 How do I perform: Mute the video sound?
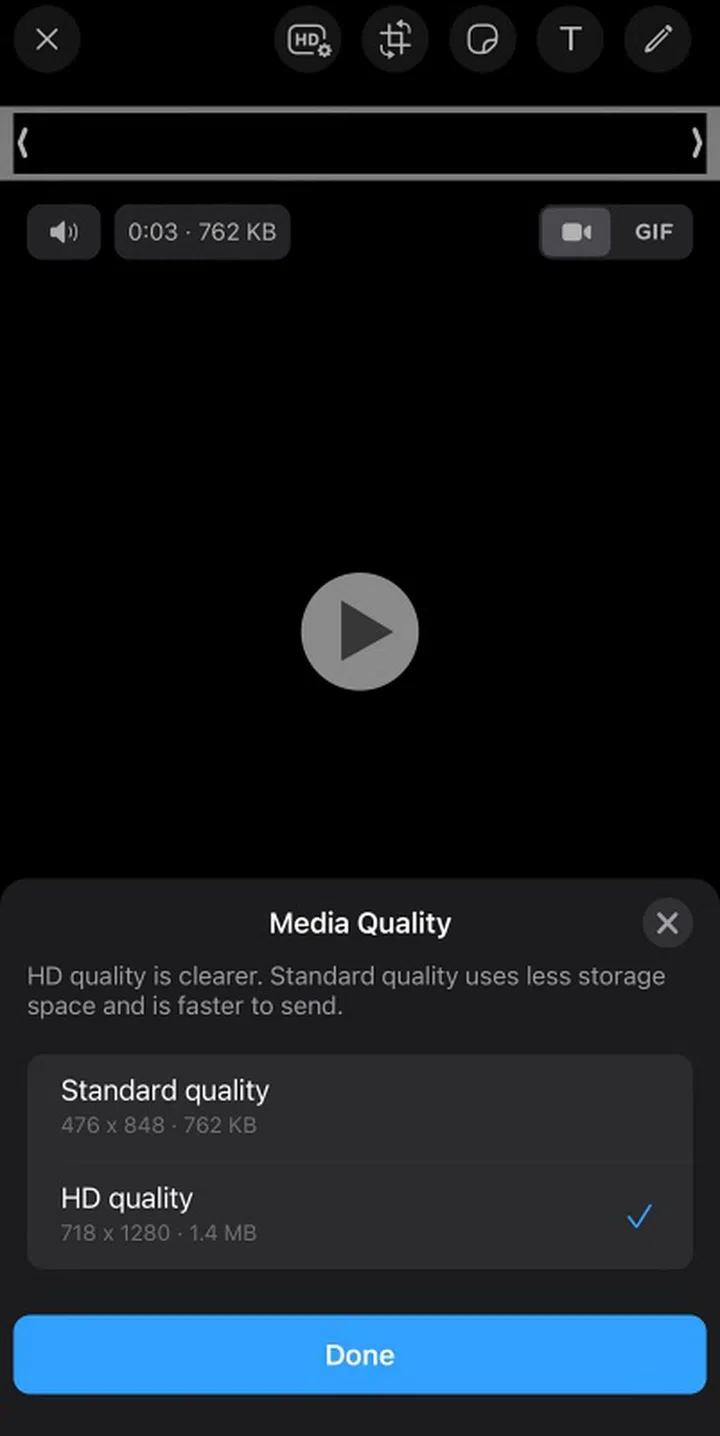pos(64,232)
